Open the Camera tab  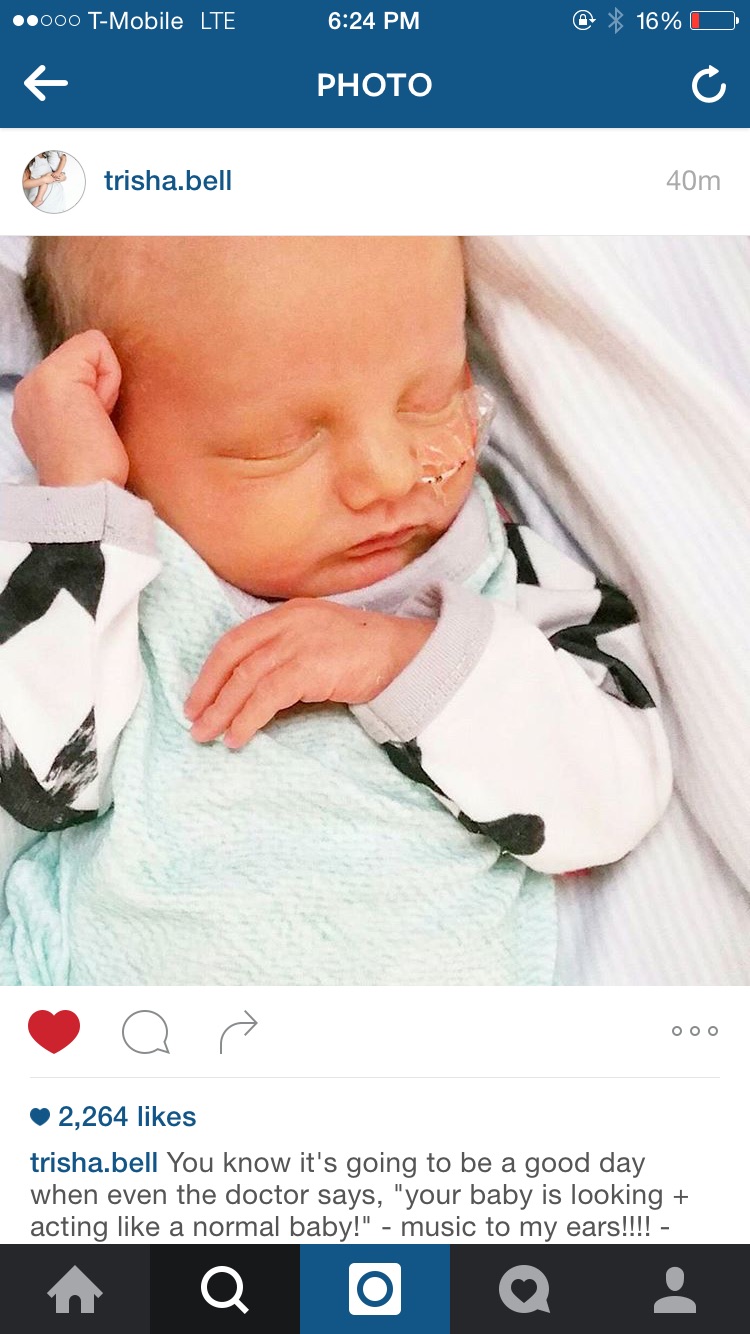pyautogui.click(x=375, y=1289)
